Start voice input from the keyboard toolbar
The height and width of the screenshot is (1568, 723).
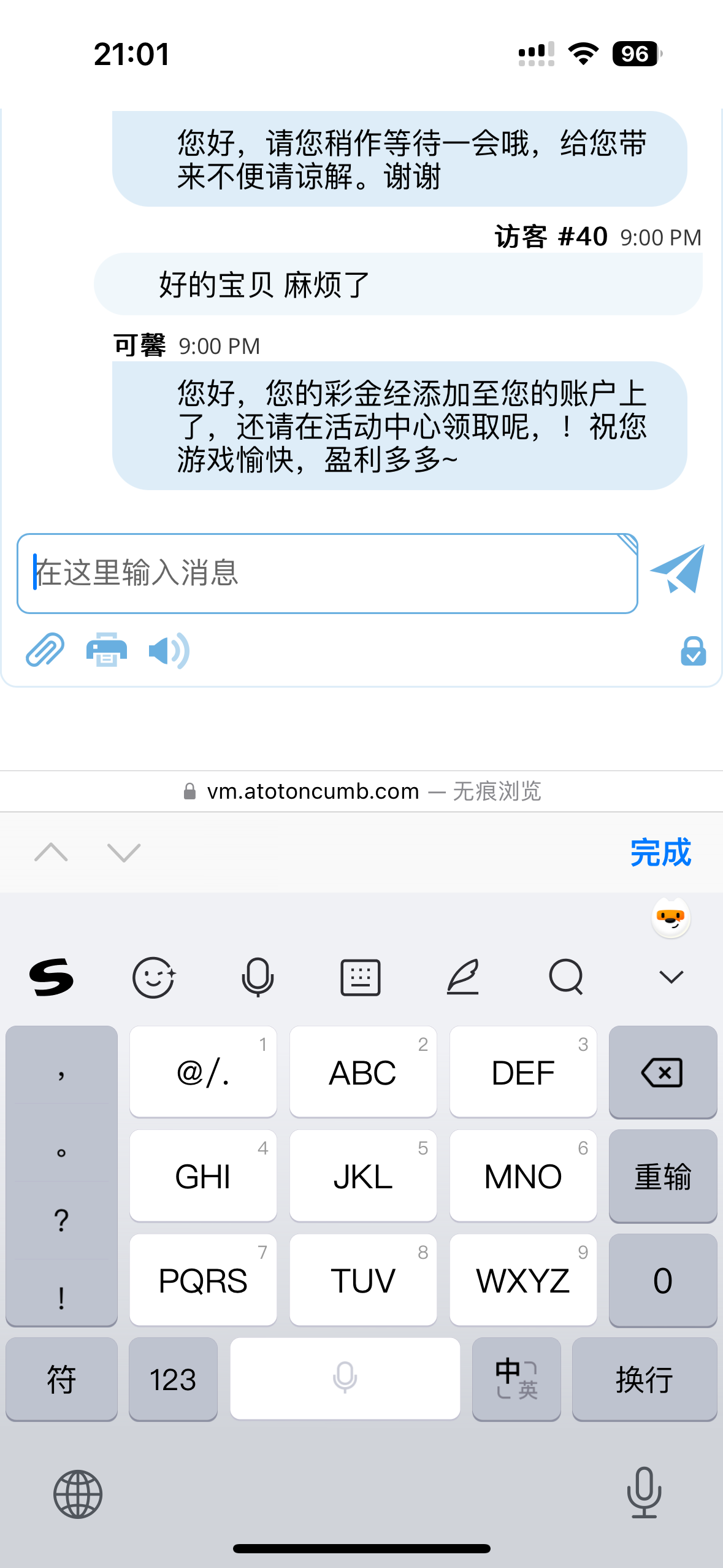click(258, 977)
